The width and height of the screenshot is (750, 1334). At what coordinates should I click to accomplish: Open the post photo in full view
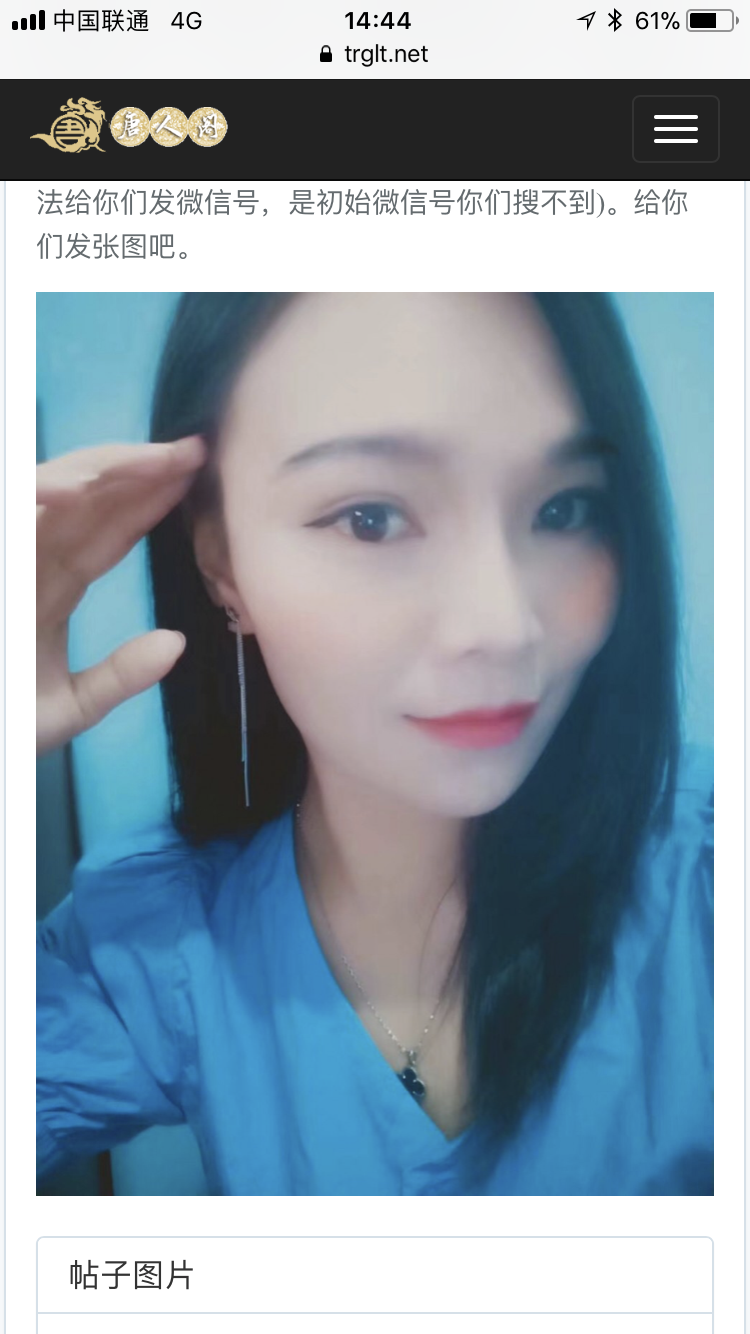[375, 743]
